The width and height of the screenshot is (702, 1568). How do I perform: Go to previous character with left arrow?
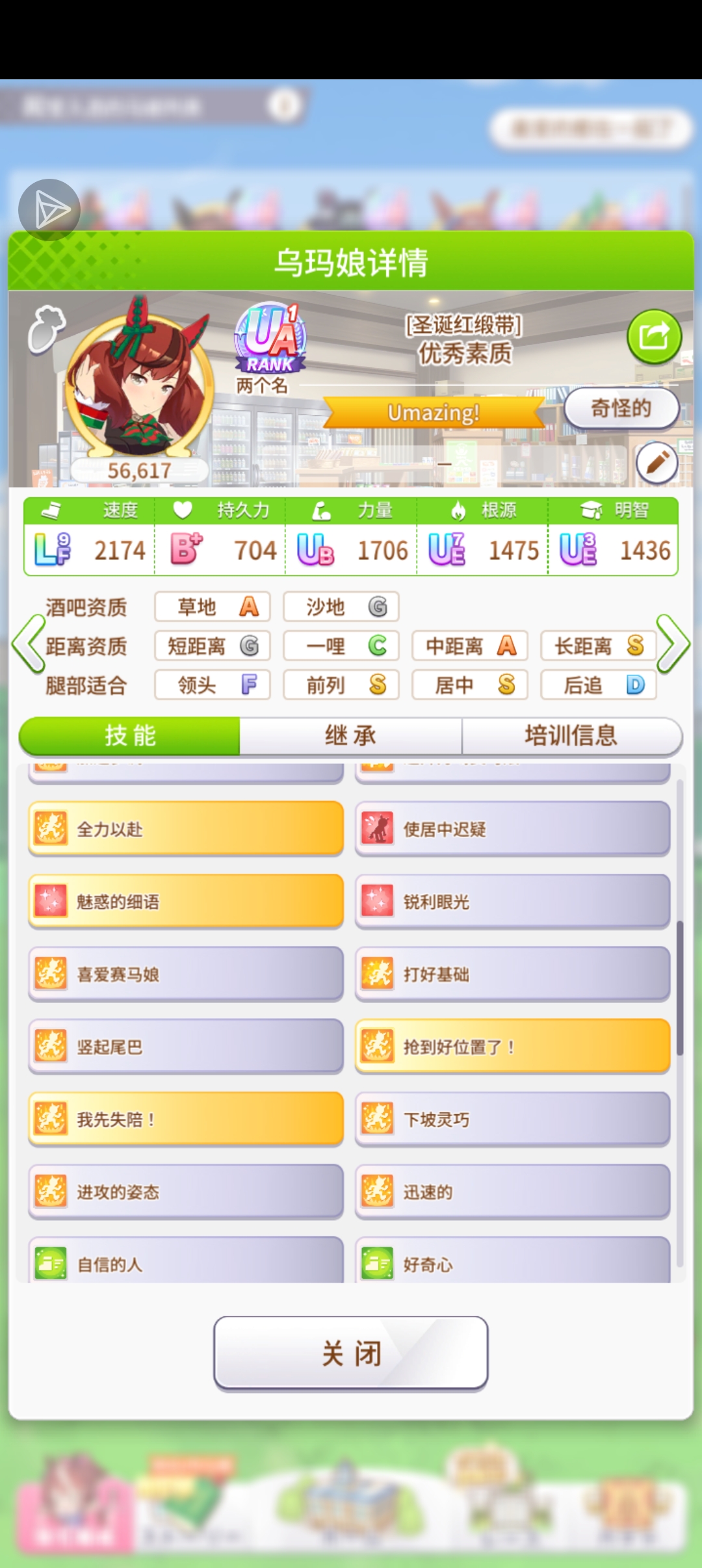pos(28,644)
